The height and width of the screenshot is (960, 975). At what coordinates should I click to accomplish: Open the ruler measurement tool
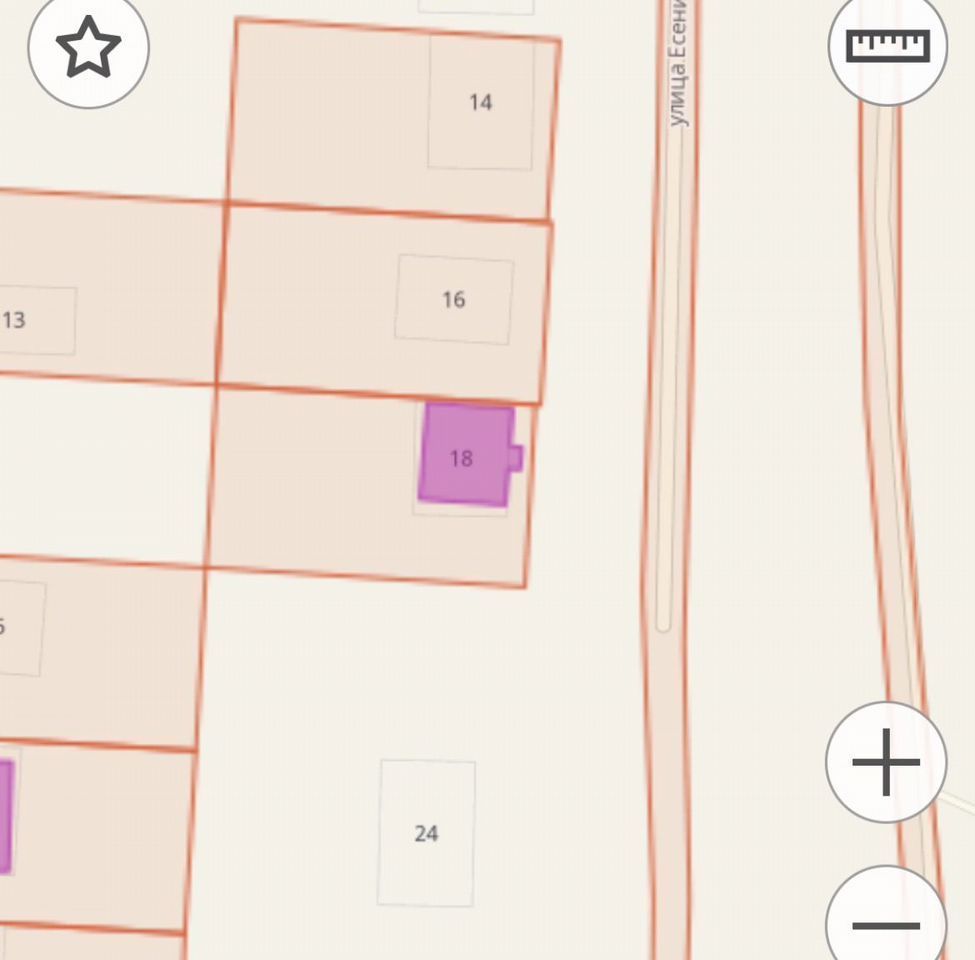tap(888, 46)
